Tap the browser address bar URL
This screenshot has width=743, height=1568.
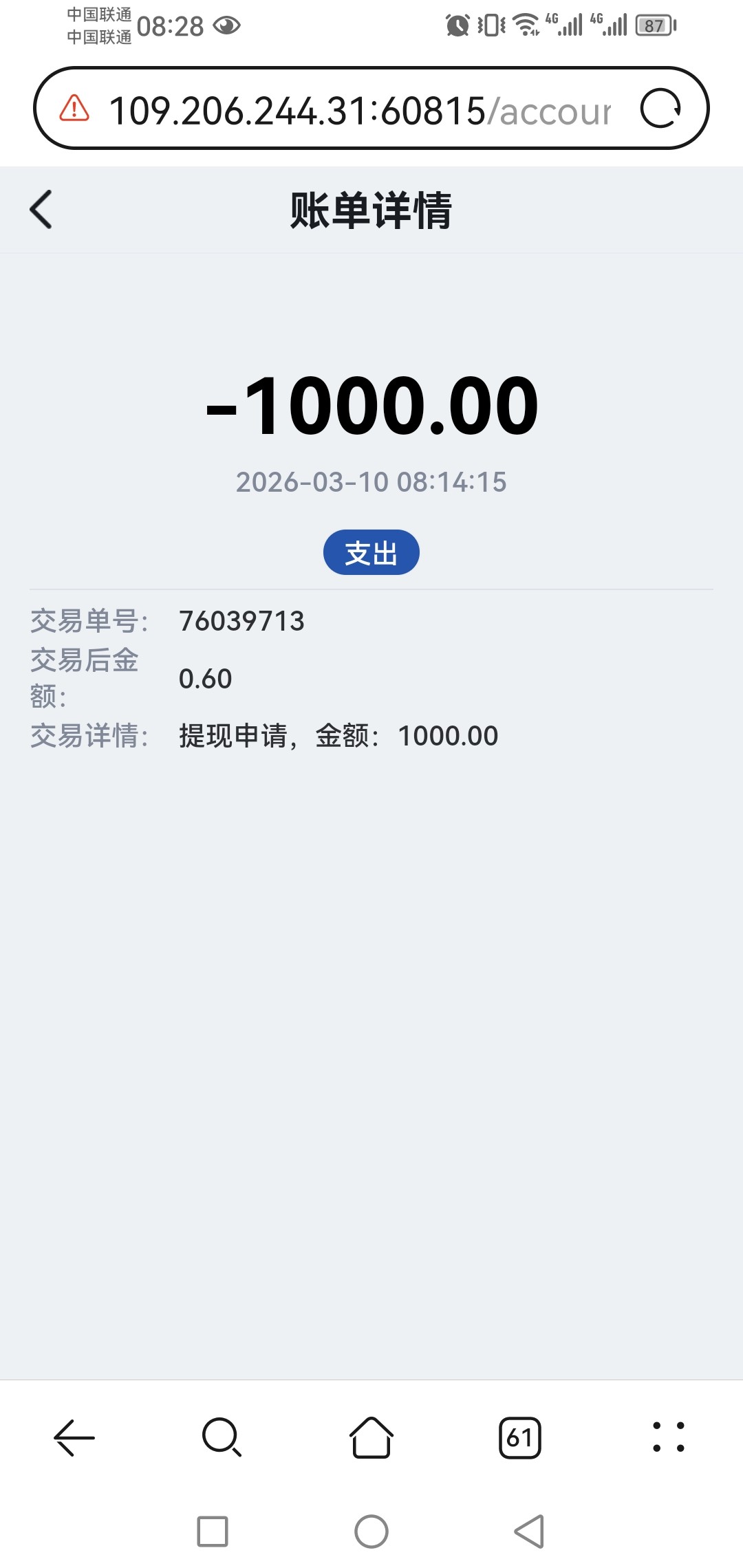point(359,110)
